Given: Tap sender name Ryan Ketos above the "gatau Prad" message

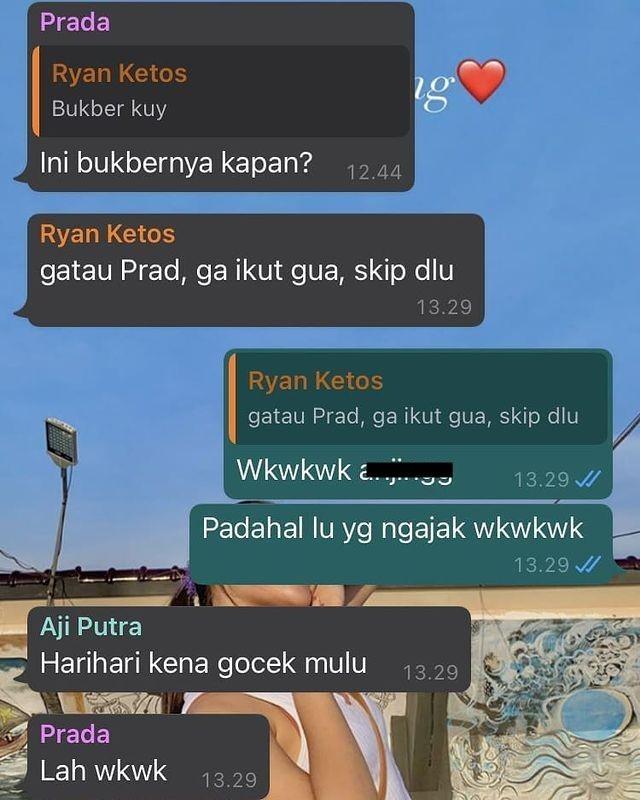Looking at the screenshot, I should click(107, 234).
